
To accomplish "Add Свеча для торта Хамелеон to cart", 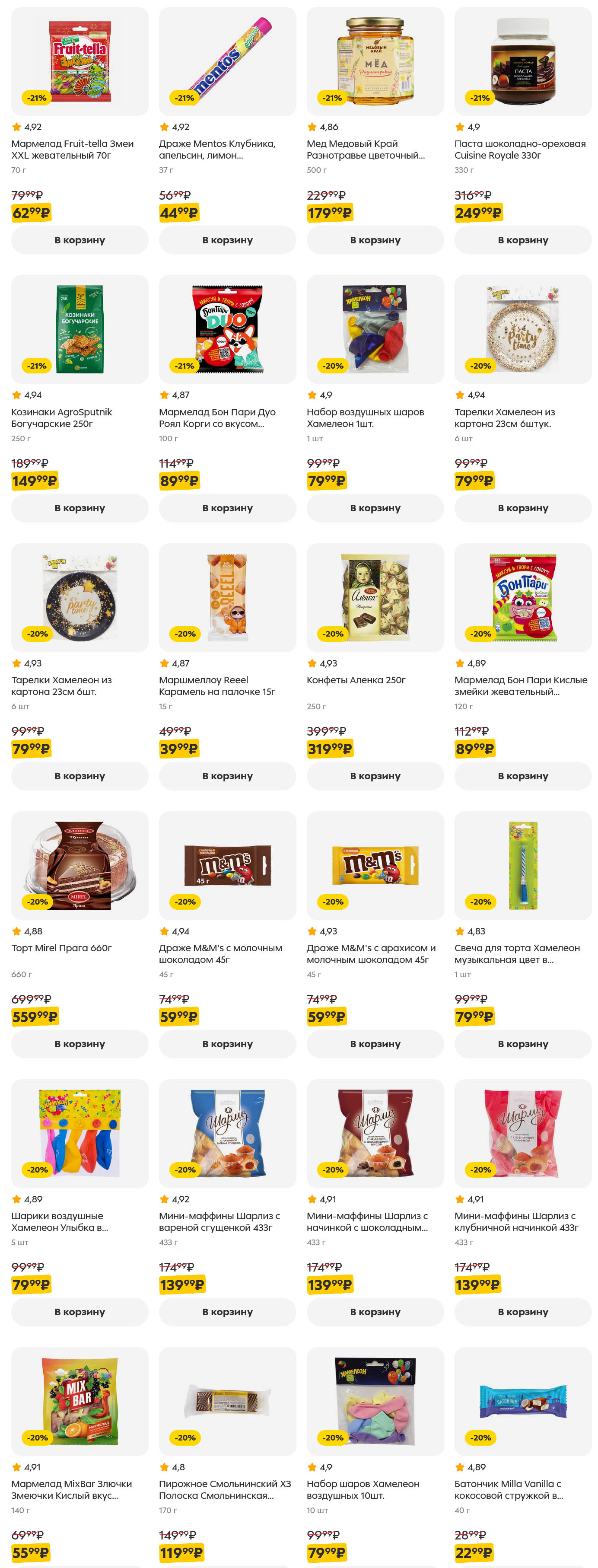I will point(522,1043).
